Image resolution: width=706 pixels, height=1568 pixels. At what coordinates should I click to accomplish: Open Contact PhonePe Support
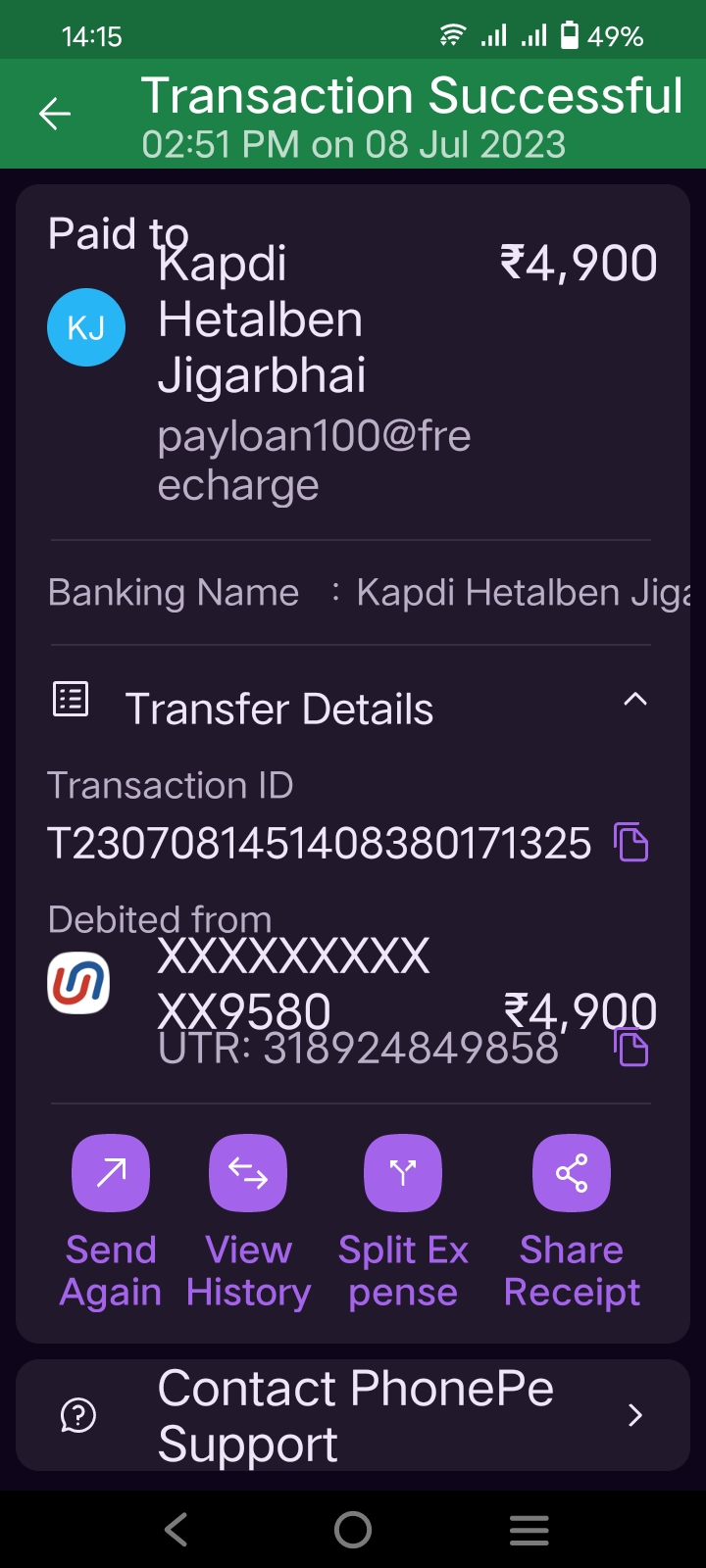point(353,1415)
